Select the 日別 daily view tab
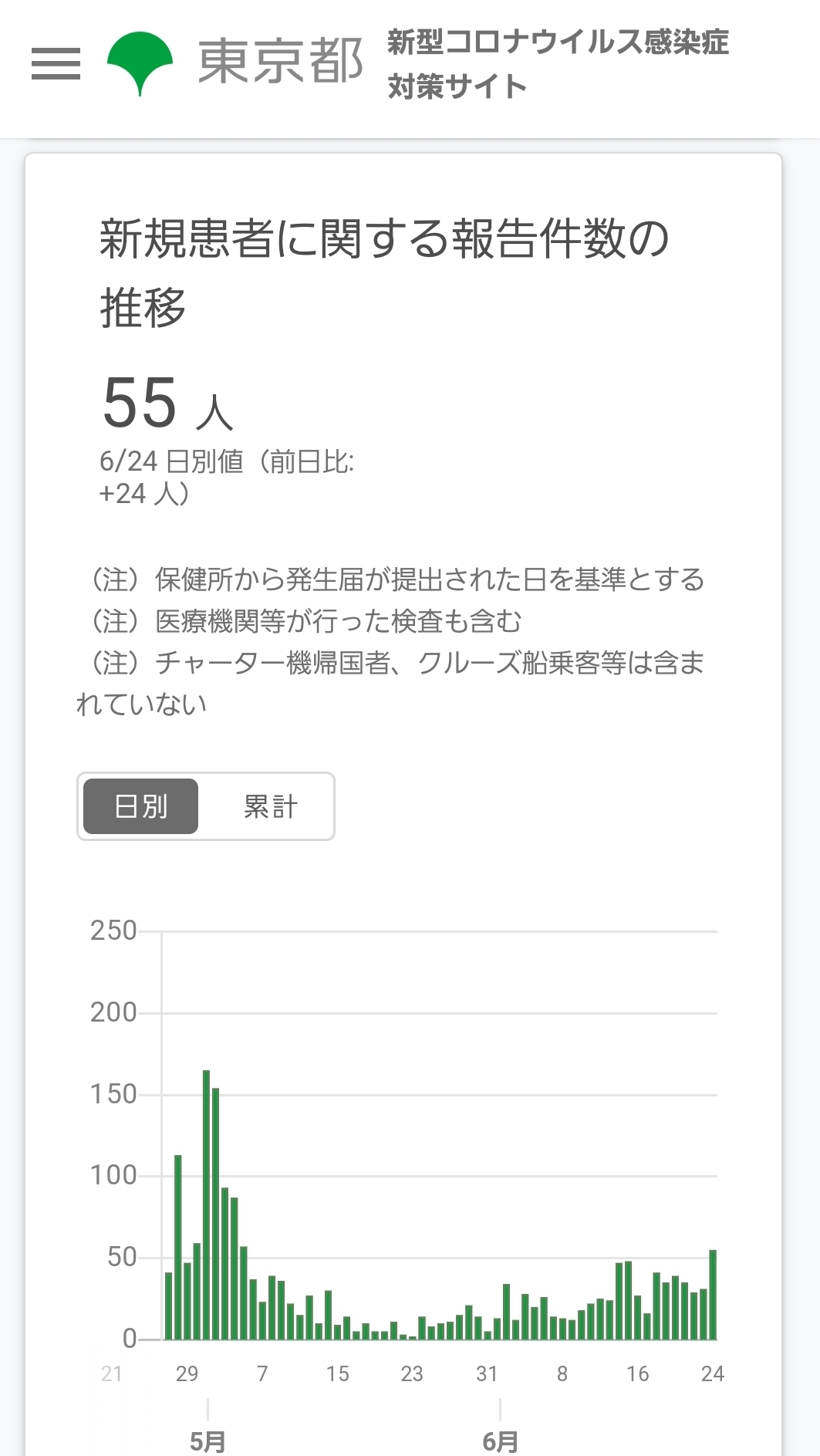This screenshot has height=1456, width=820. pos(140,806)
